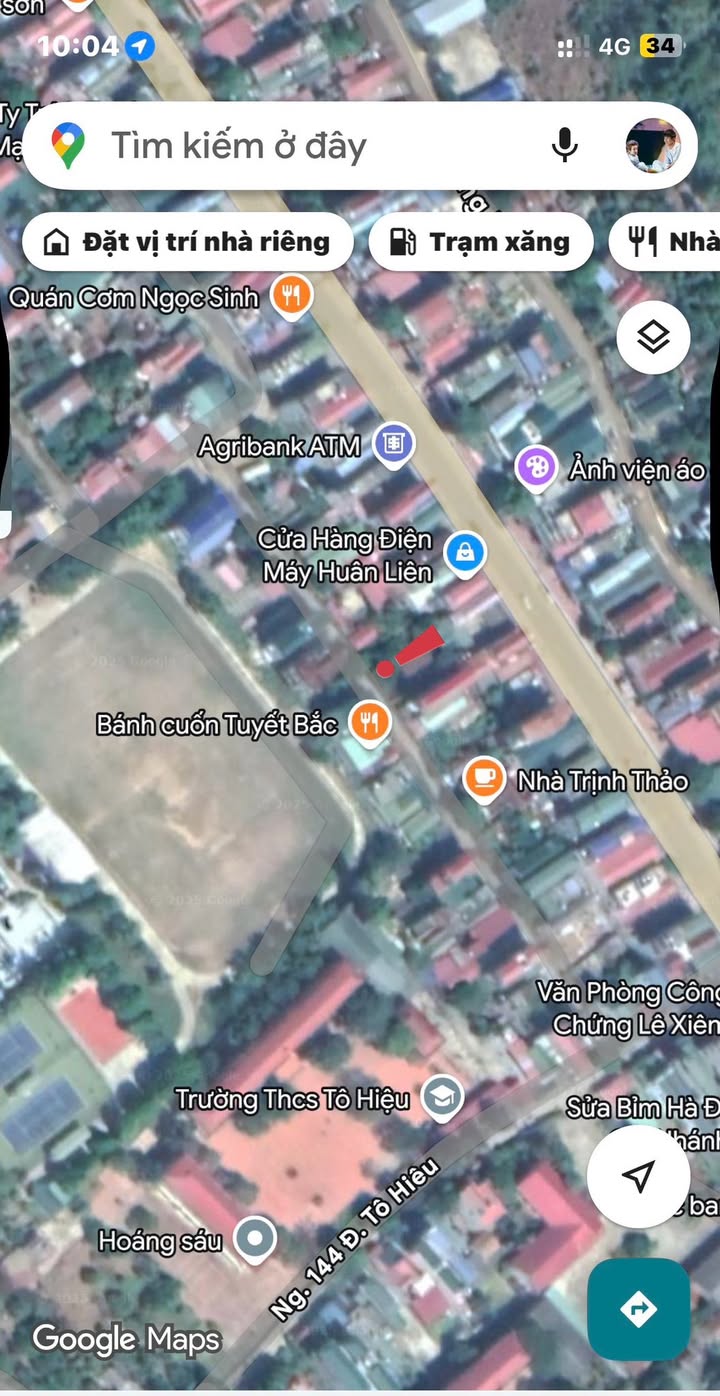This screenshot has width=720, height=1396.
Task: Open the account profile picture
Action: pyautogui.click(x=653, y=146)
